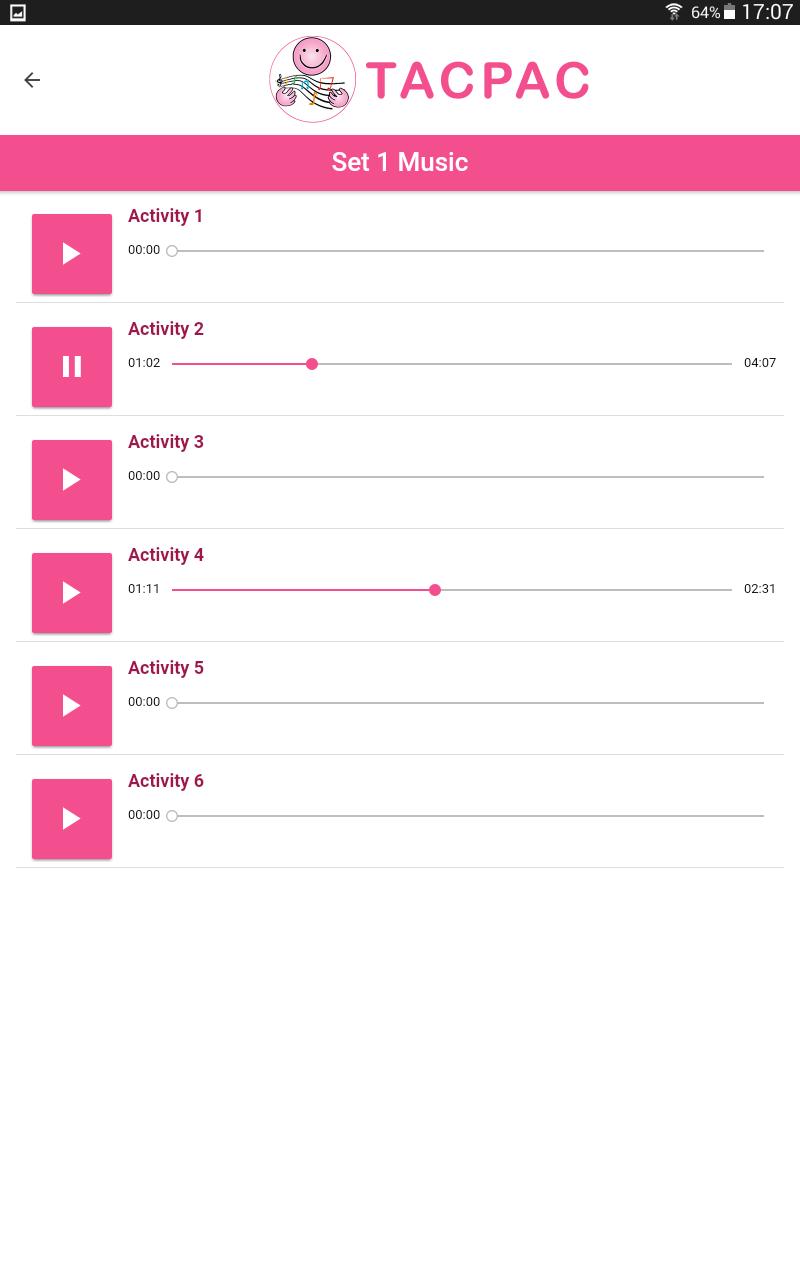Play Activity 1 track
The height and width of the screenshot is (1280, 800).
(72, 254)
